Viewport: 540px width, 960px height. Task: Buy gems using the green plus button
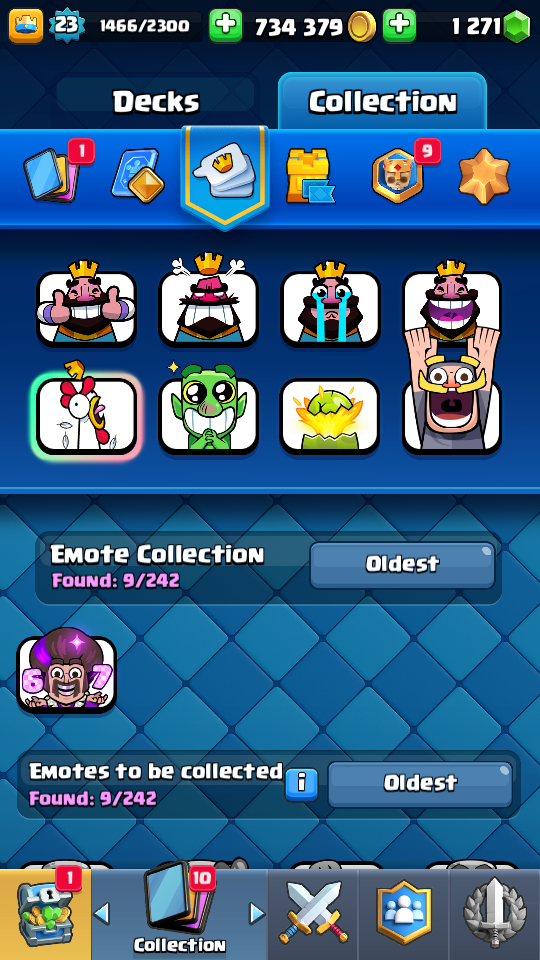point(399,26)
